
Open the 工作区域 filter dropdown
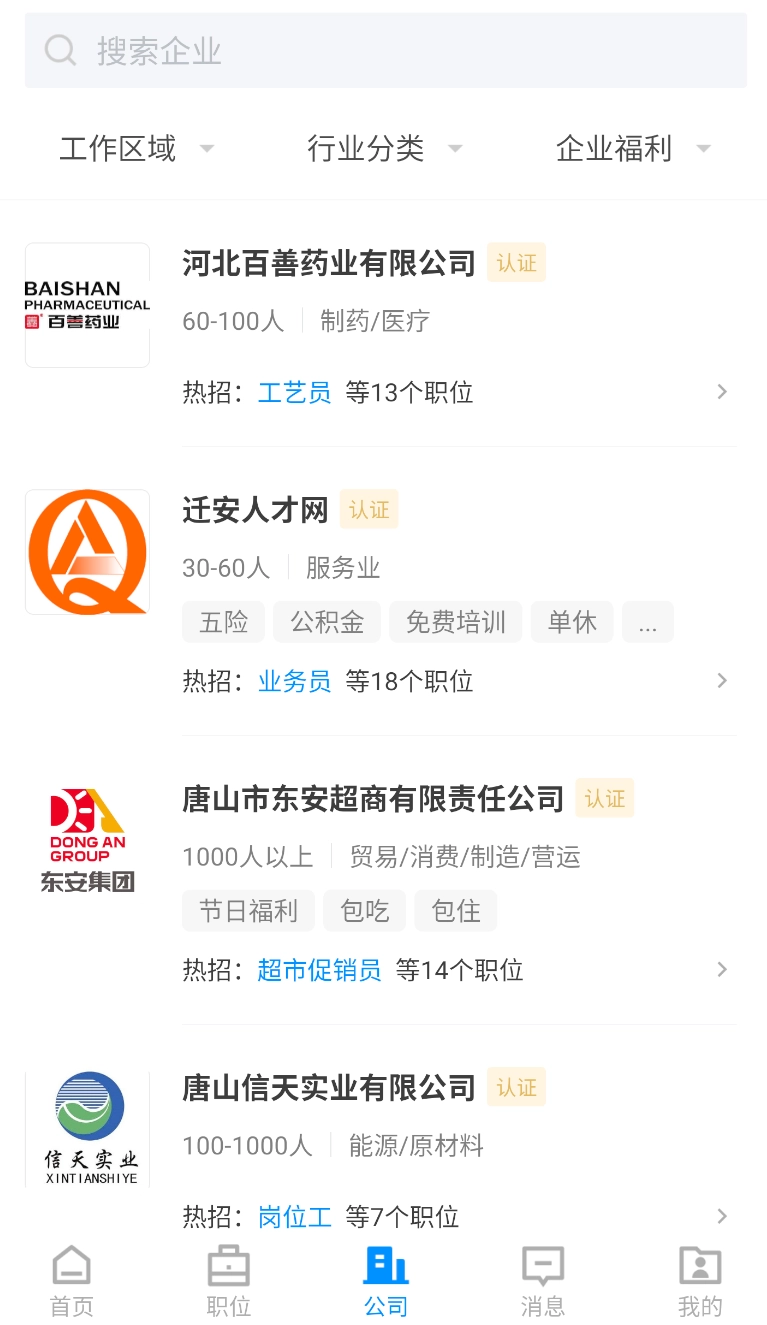[x=136, y=148]
